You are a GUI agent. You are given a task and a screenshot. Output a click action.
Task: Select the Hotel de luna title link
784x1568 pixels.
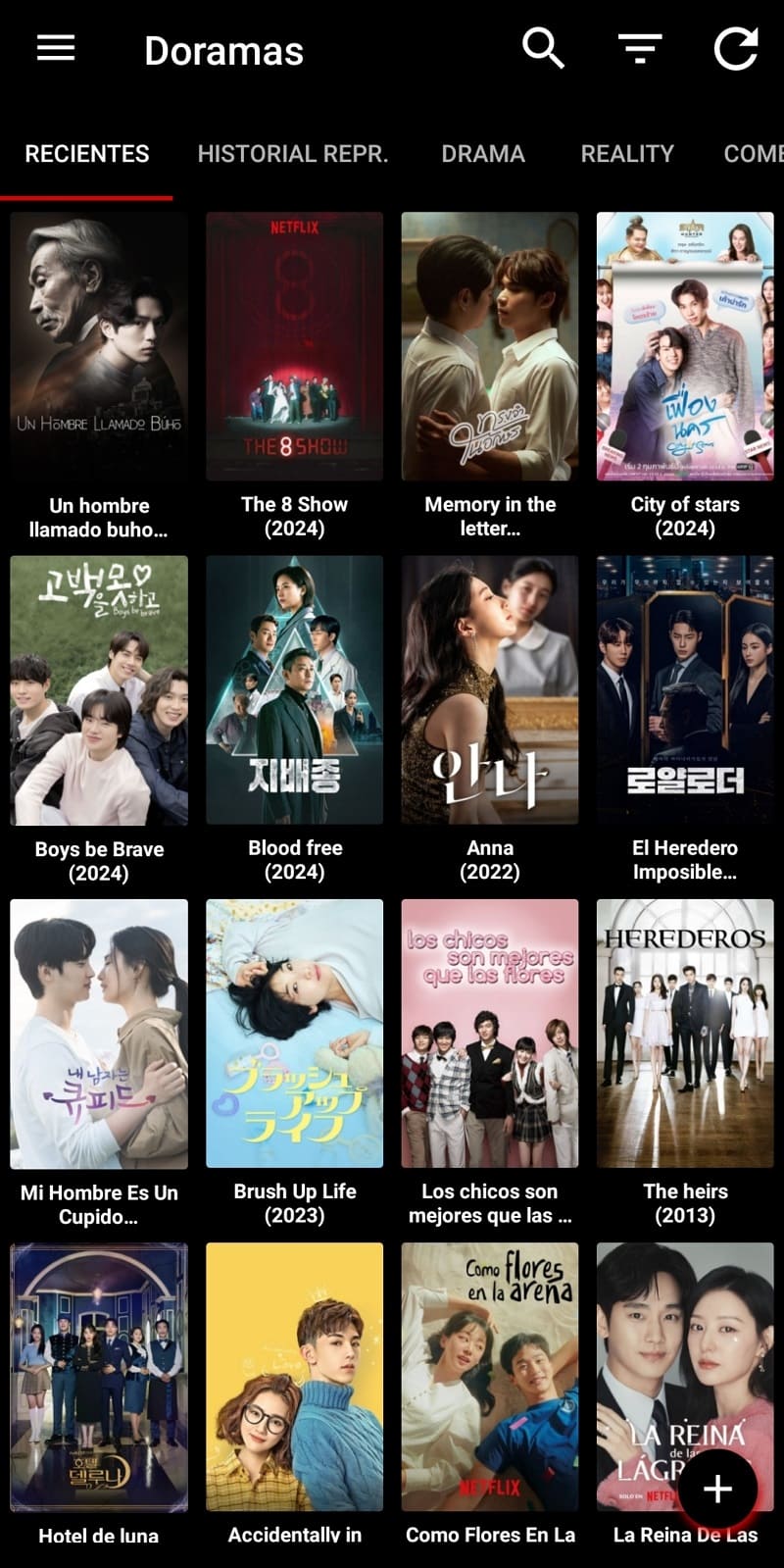(98, 1536)
